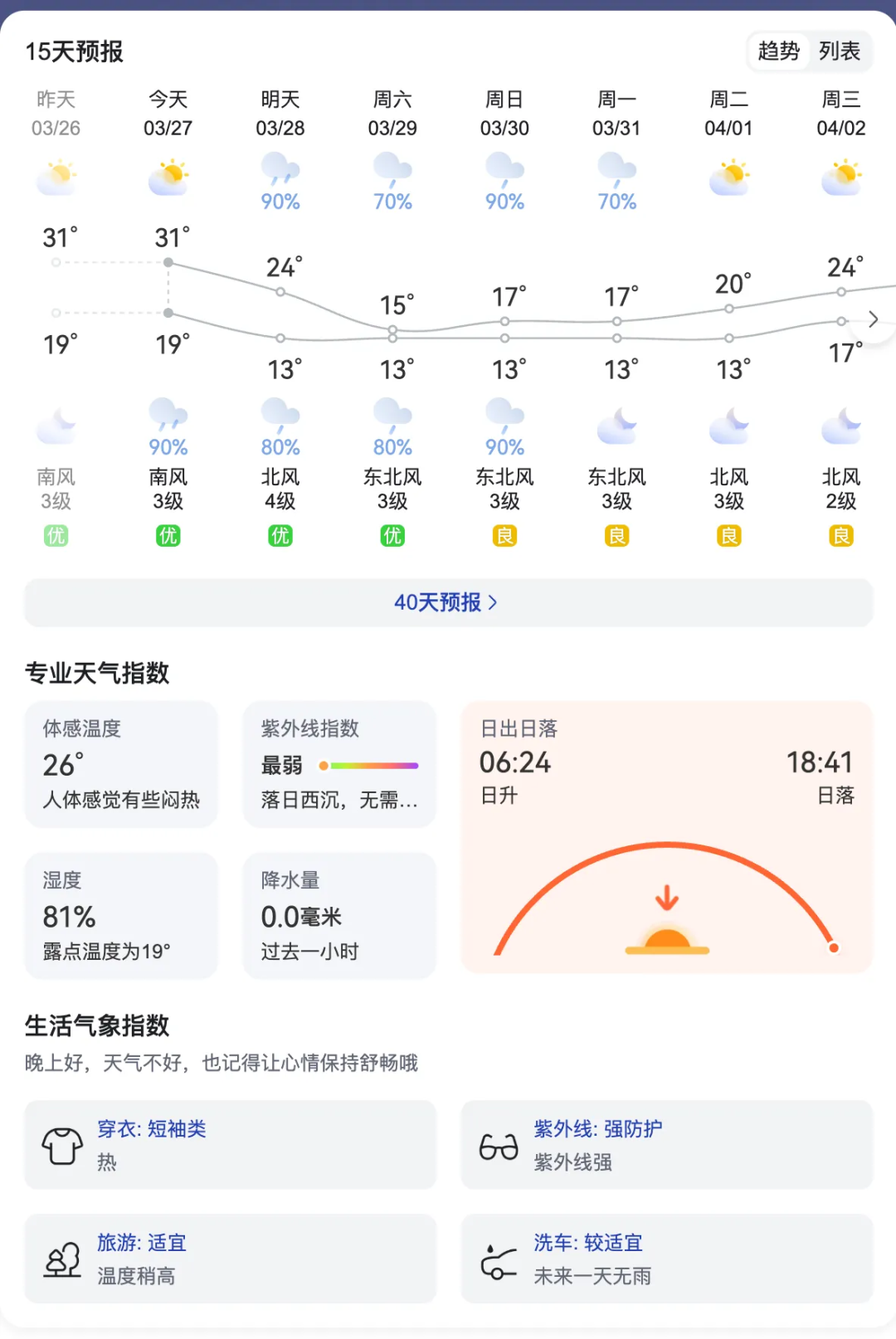Viewport: 896px width, 1339px height.
Task: Click the 90% rain icon under 明天
Action: click(x=280, y=170)
